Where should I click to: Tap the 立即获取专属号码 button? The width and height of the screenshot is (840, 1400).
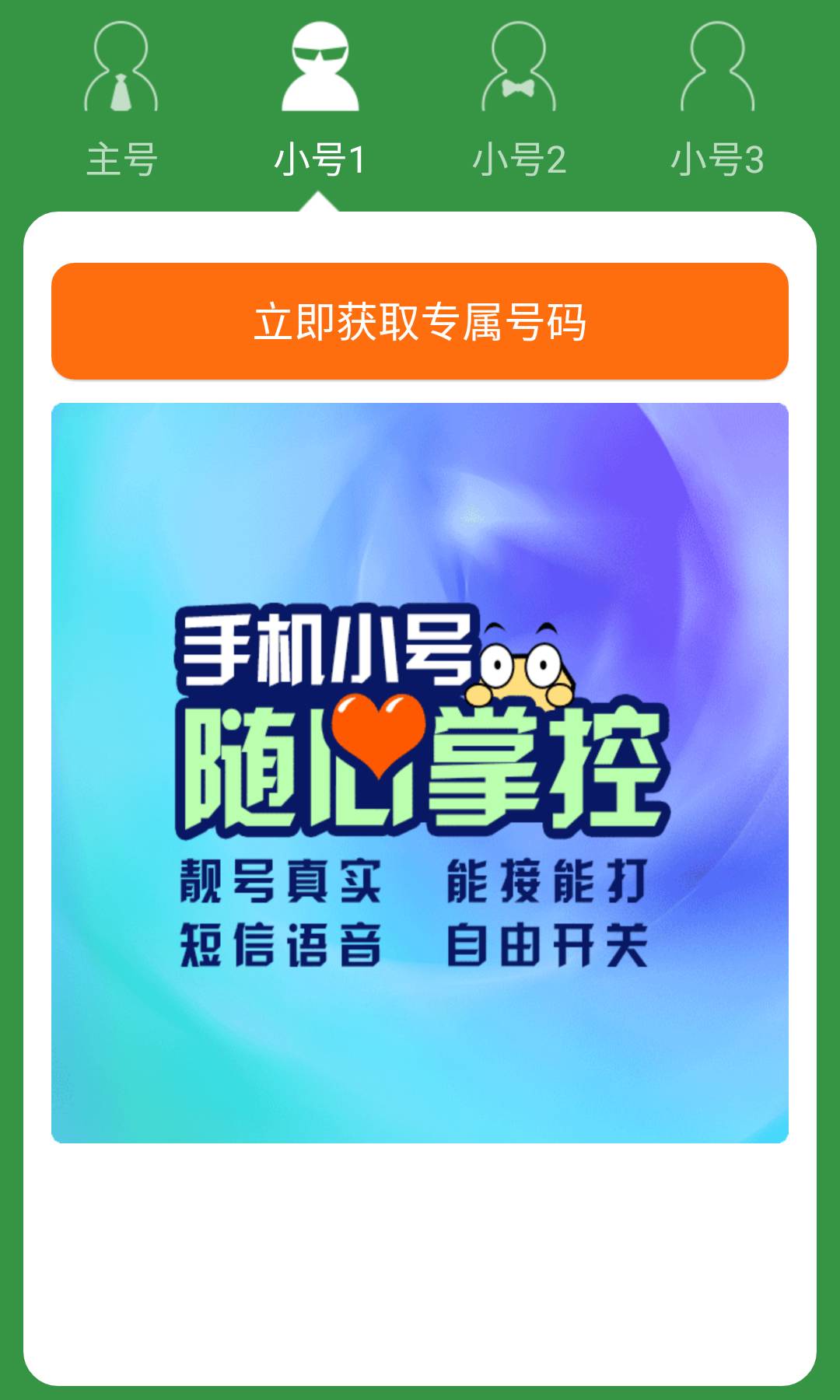pos(420,321)
